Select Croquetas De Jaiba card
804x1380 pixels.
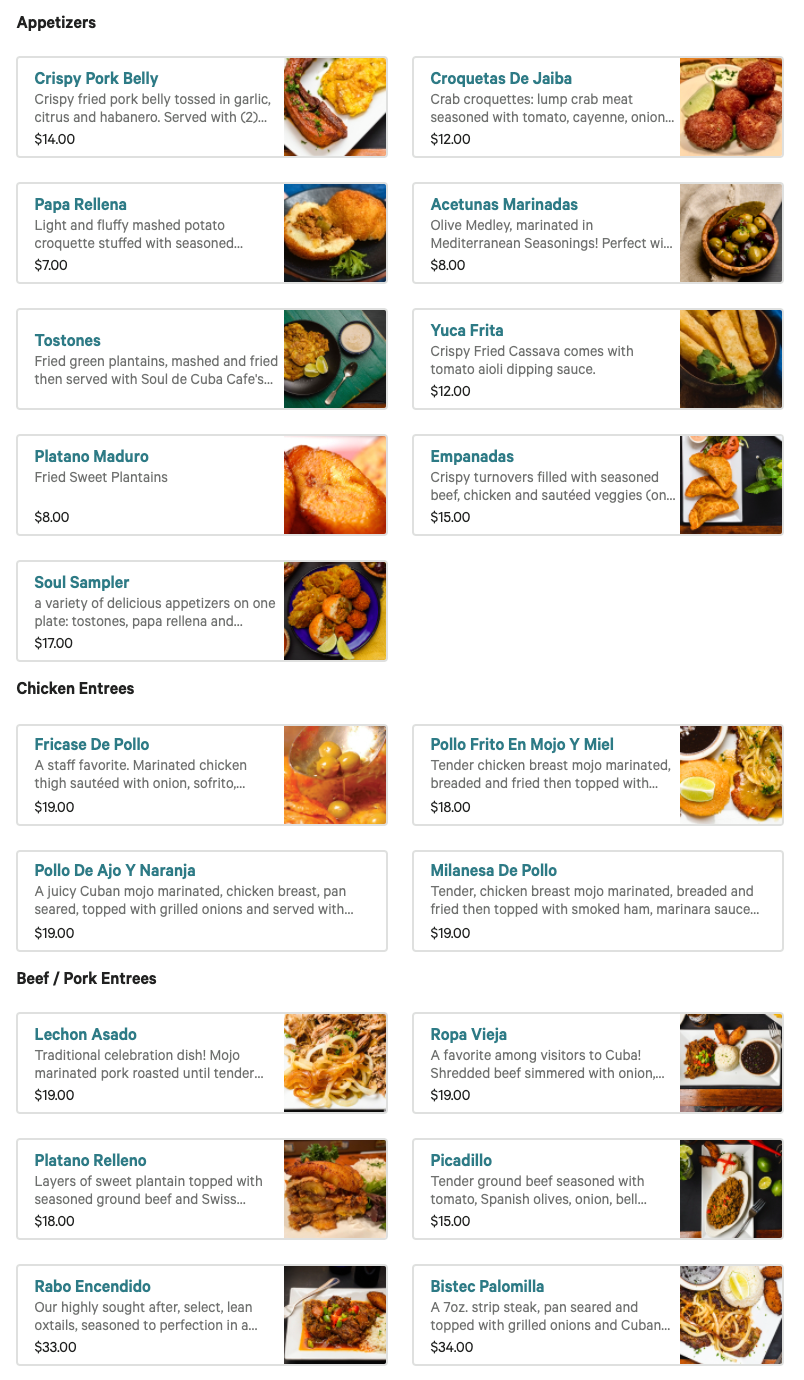pos(597,107)
